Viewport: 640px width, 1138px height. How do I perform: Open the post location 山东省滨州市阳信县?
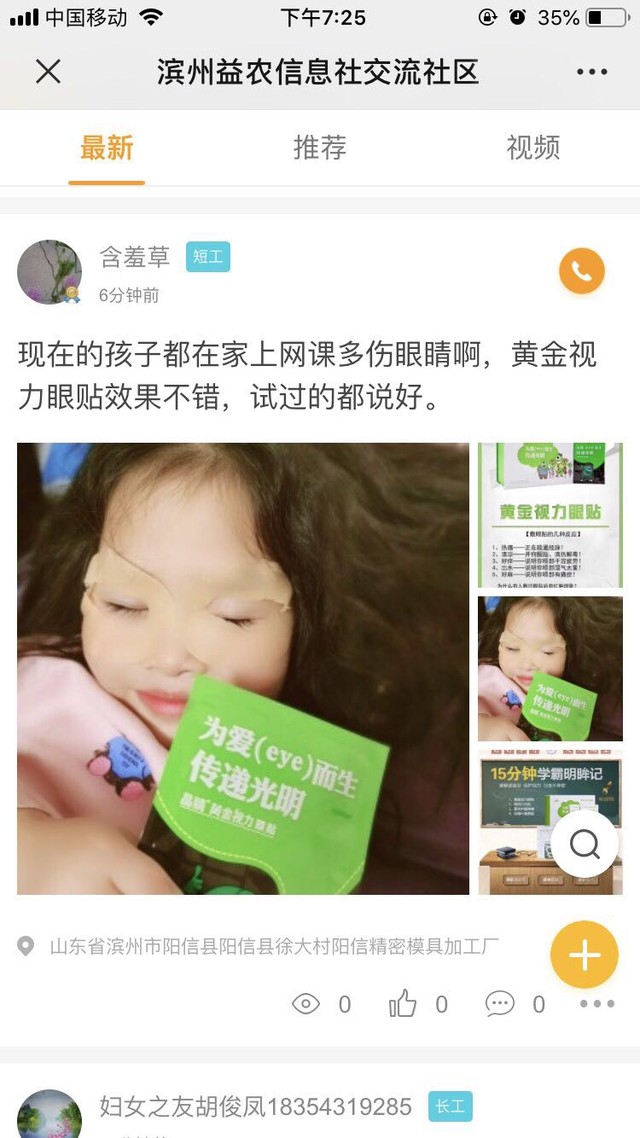[x=258, y=946]
